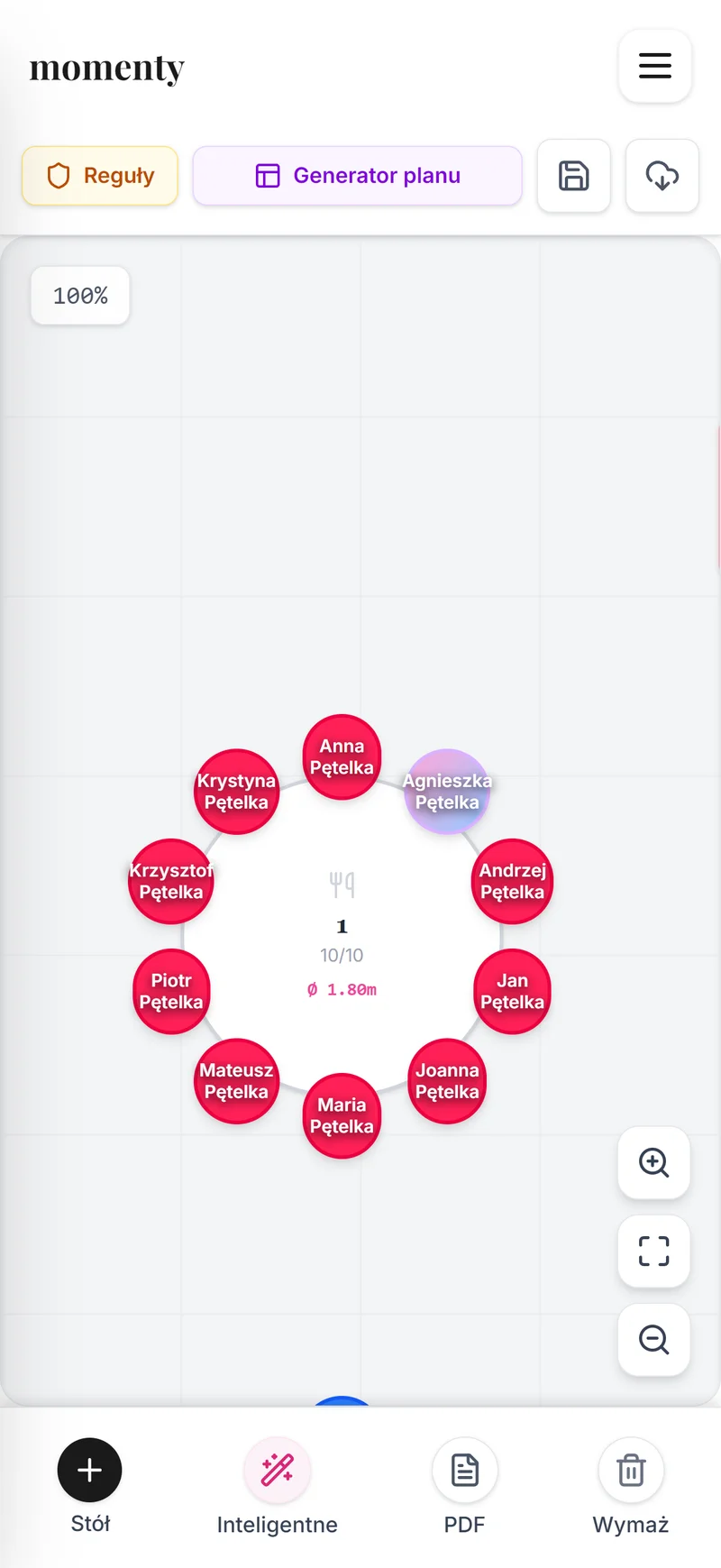Tap the cloud download icon
The height and width of the screenshot is (1568, 721).
(662, 176)
